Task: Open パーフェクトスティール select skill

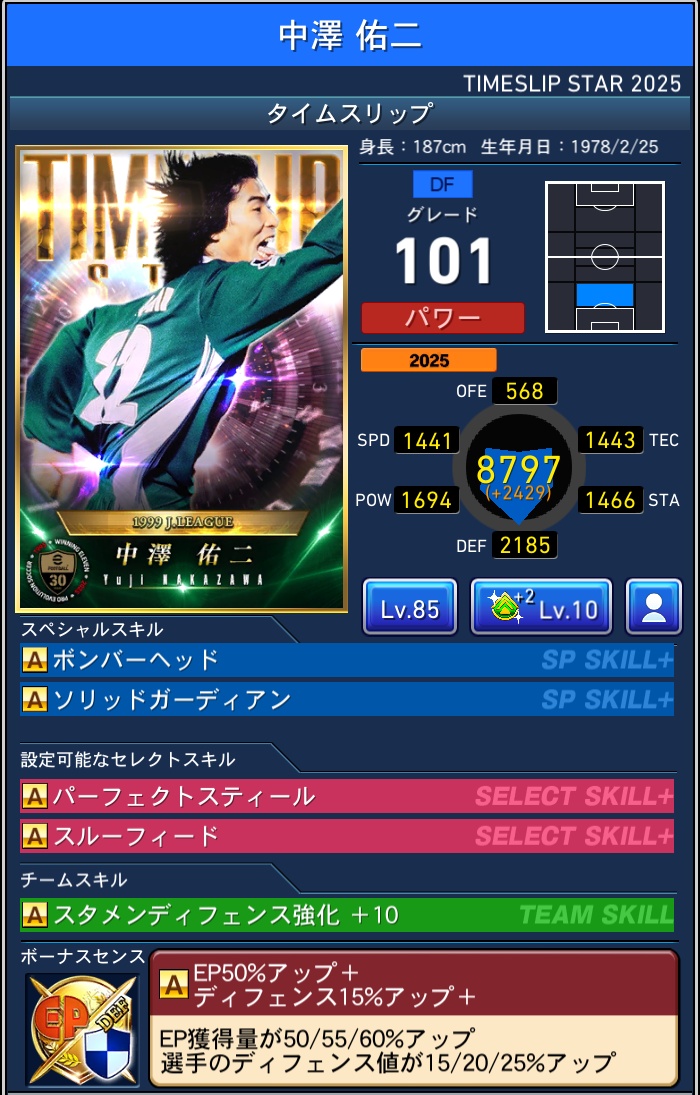Action: tap(347, 796)
